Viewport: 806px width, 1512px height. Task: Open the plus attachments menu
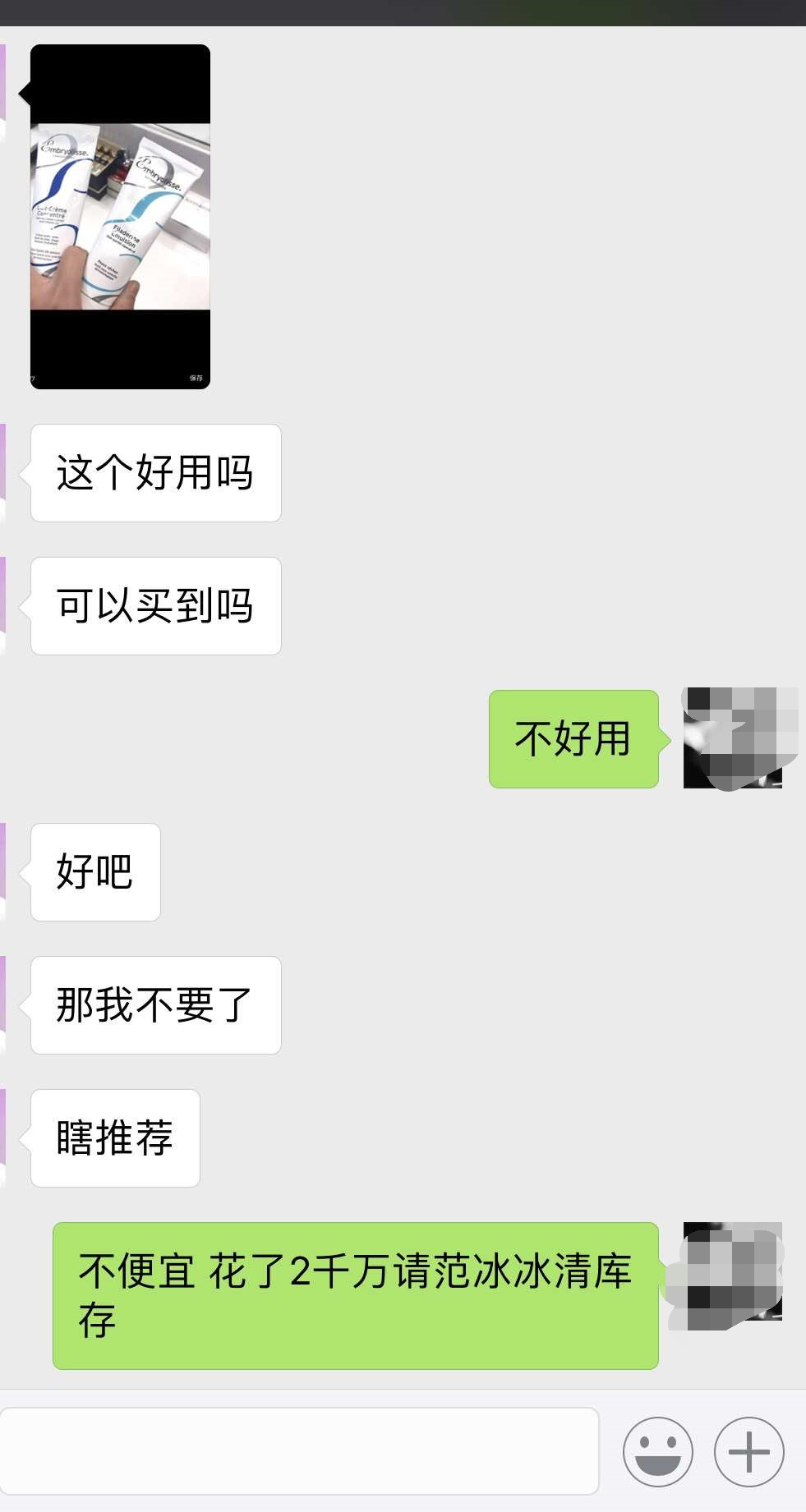[748, 1451]
